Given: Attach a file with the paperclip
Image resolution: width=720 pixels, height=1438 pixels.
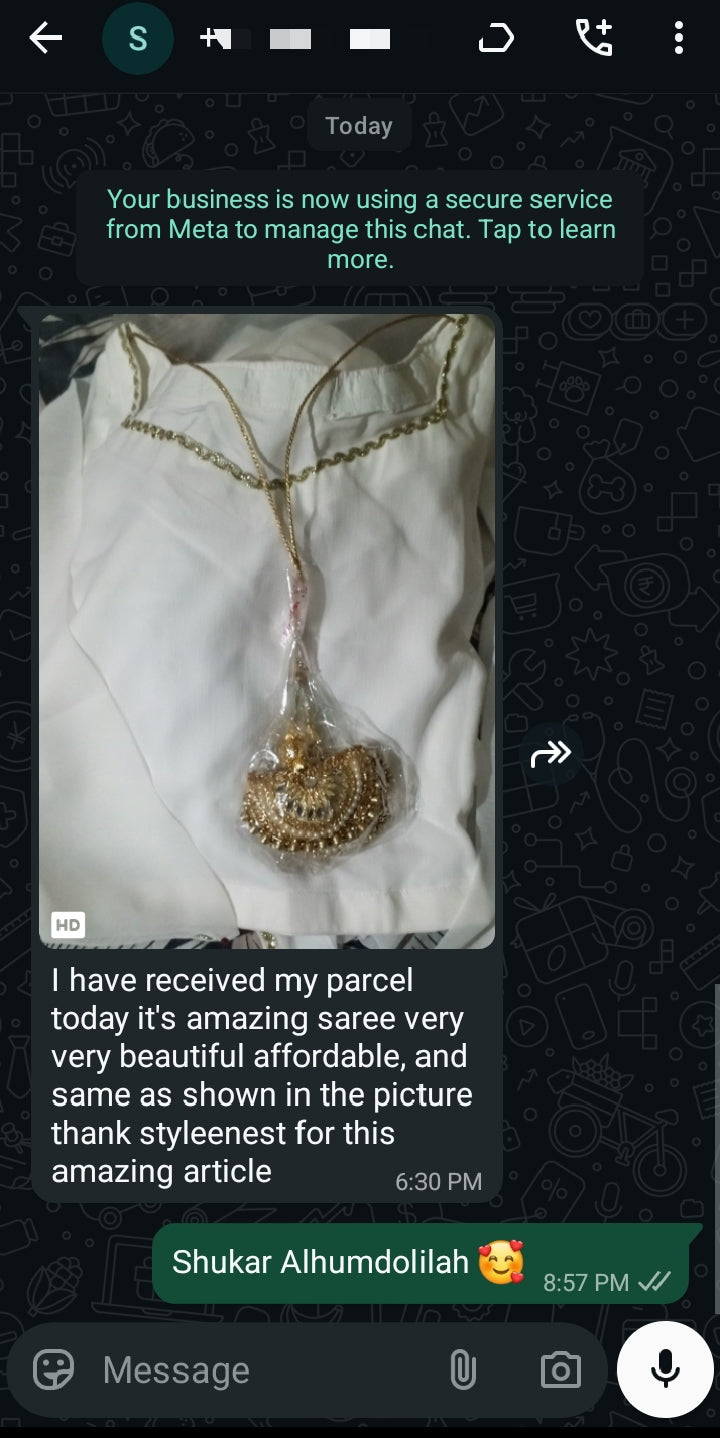Looking at the screenshot, I should tap(462, 1370).
